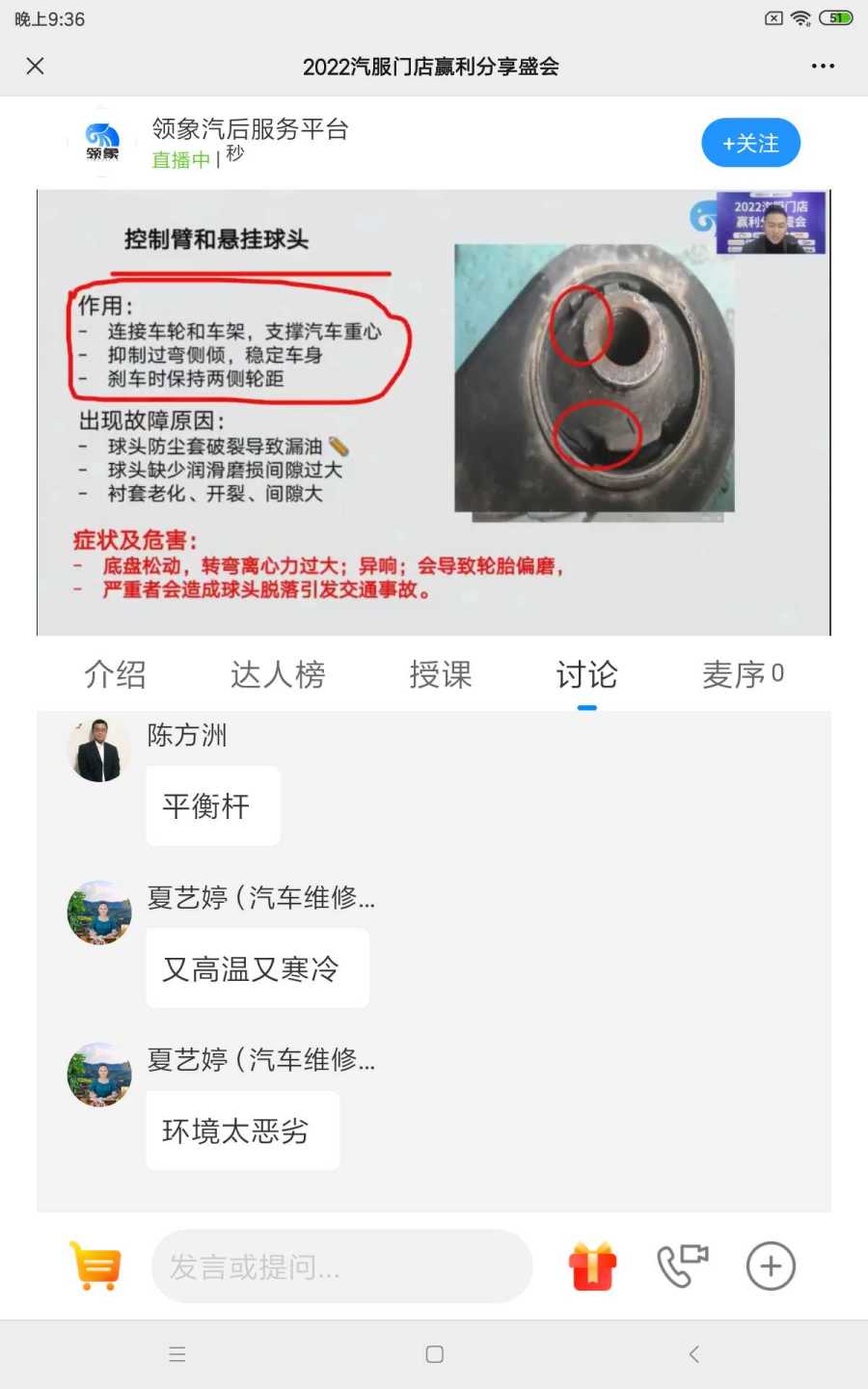View 陈方洲's profile avatar
The image size is (868, 1389).
click(x=98, y=750)
